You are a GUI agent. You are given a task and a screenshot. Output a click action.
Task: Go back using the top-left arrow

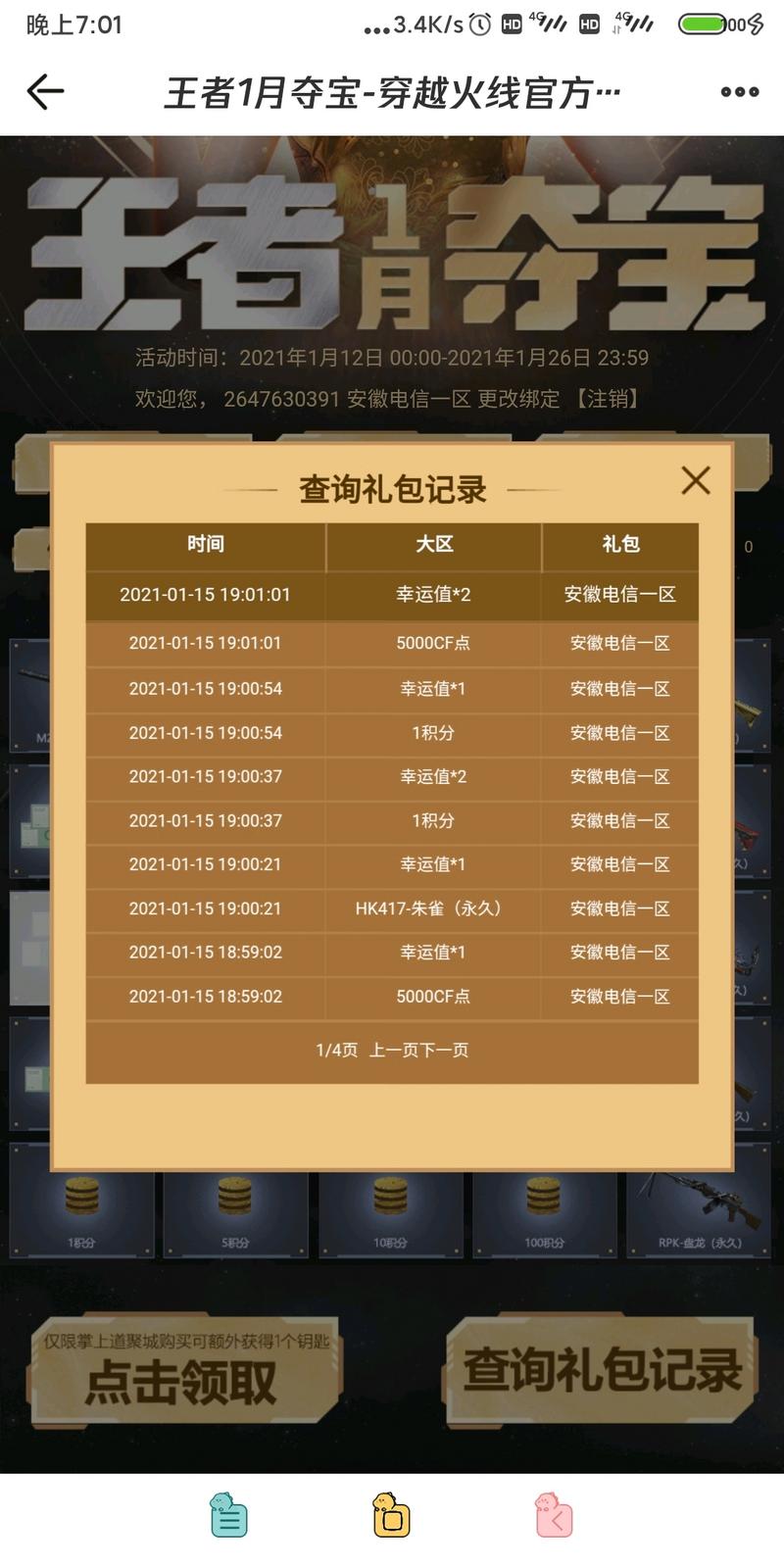(45, 92)
